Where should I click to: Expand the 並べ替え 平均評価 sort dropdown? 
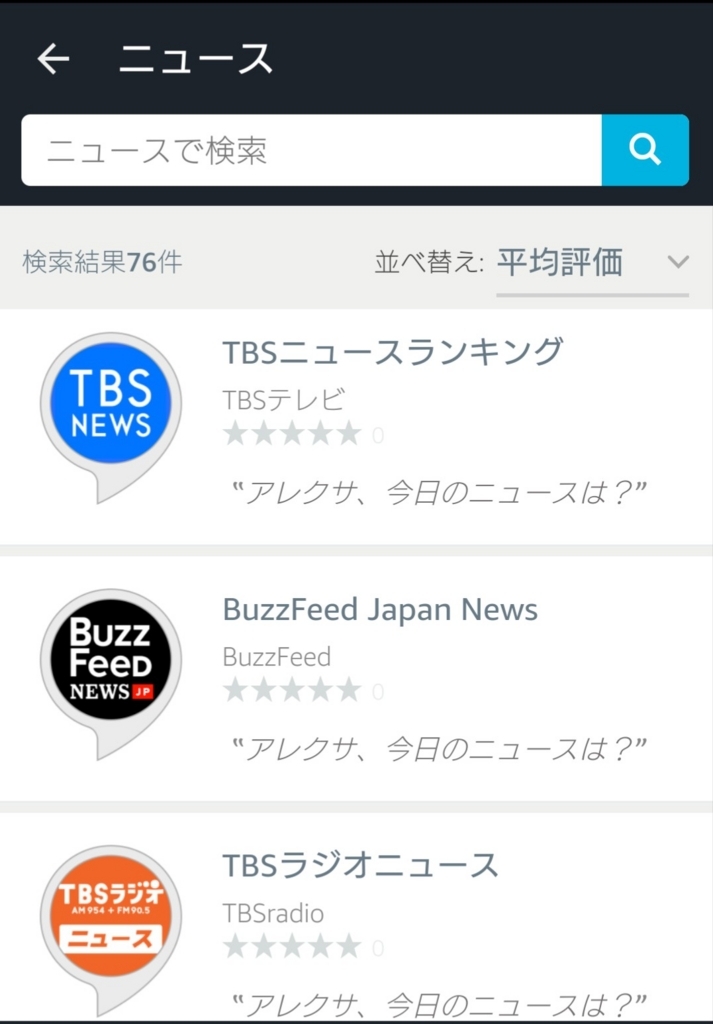point(592,263)
